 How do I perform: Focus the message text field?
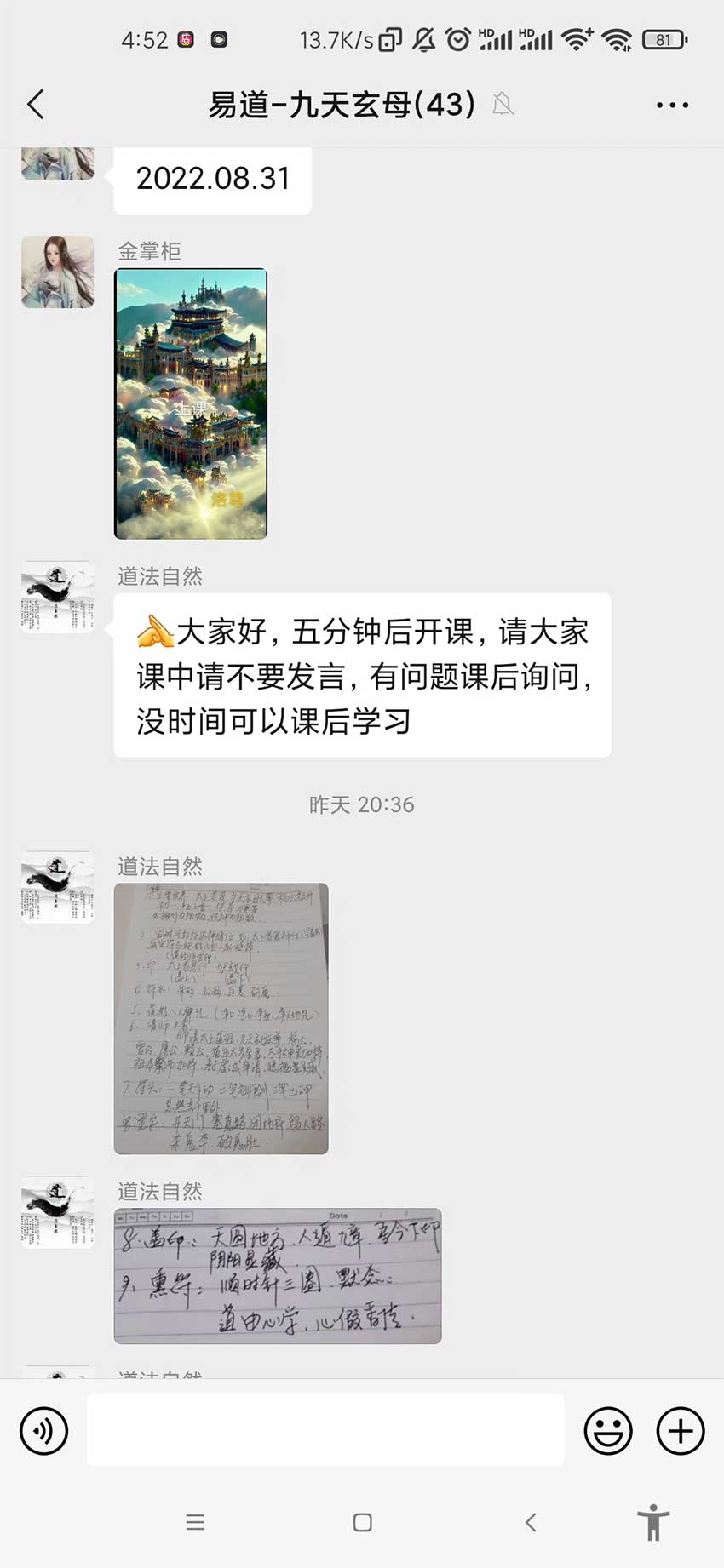pos(325,1430)
